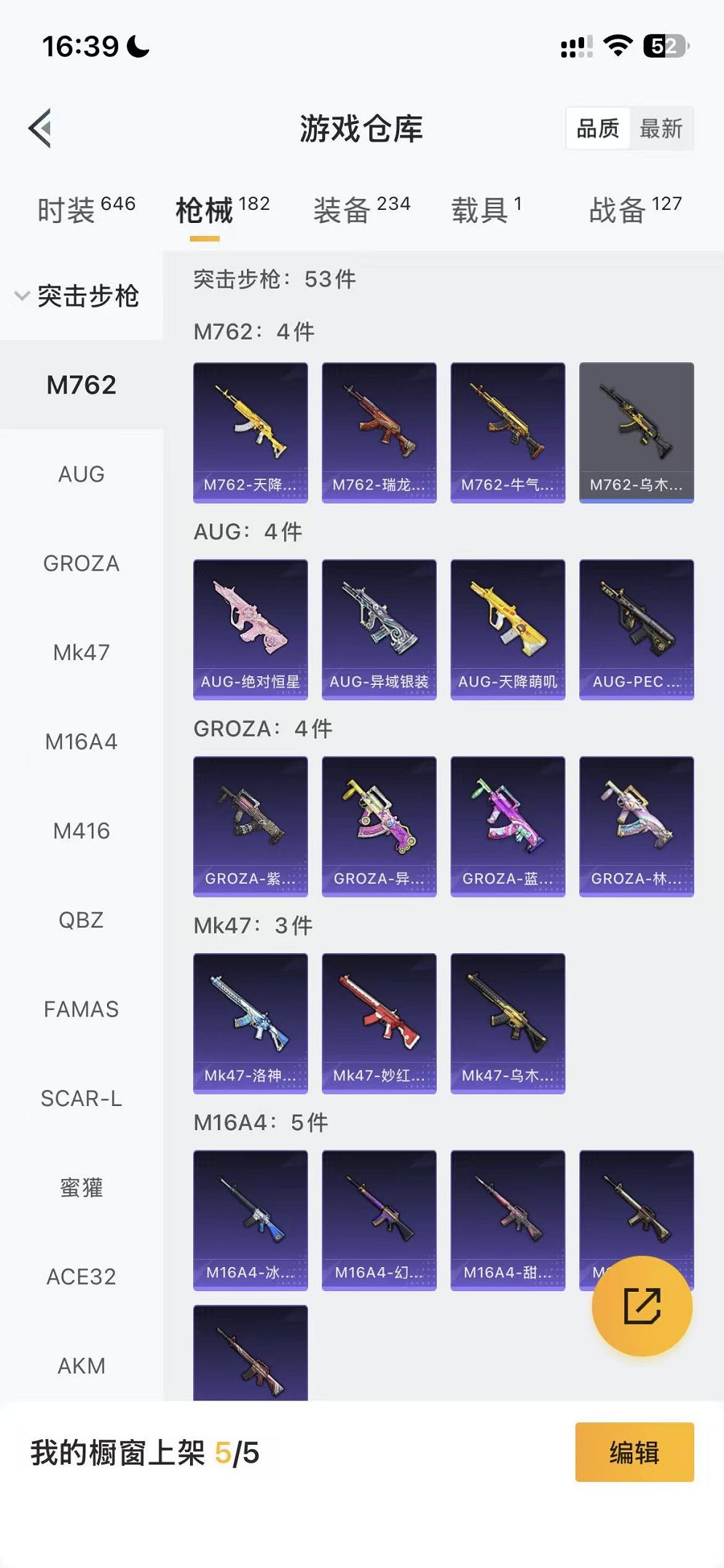The image size is (724, 1568).
Task: Select M416 in the side list
Action: (x=81, y=831)
